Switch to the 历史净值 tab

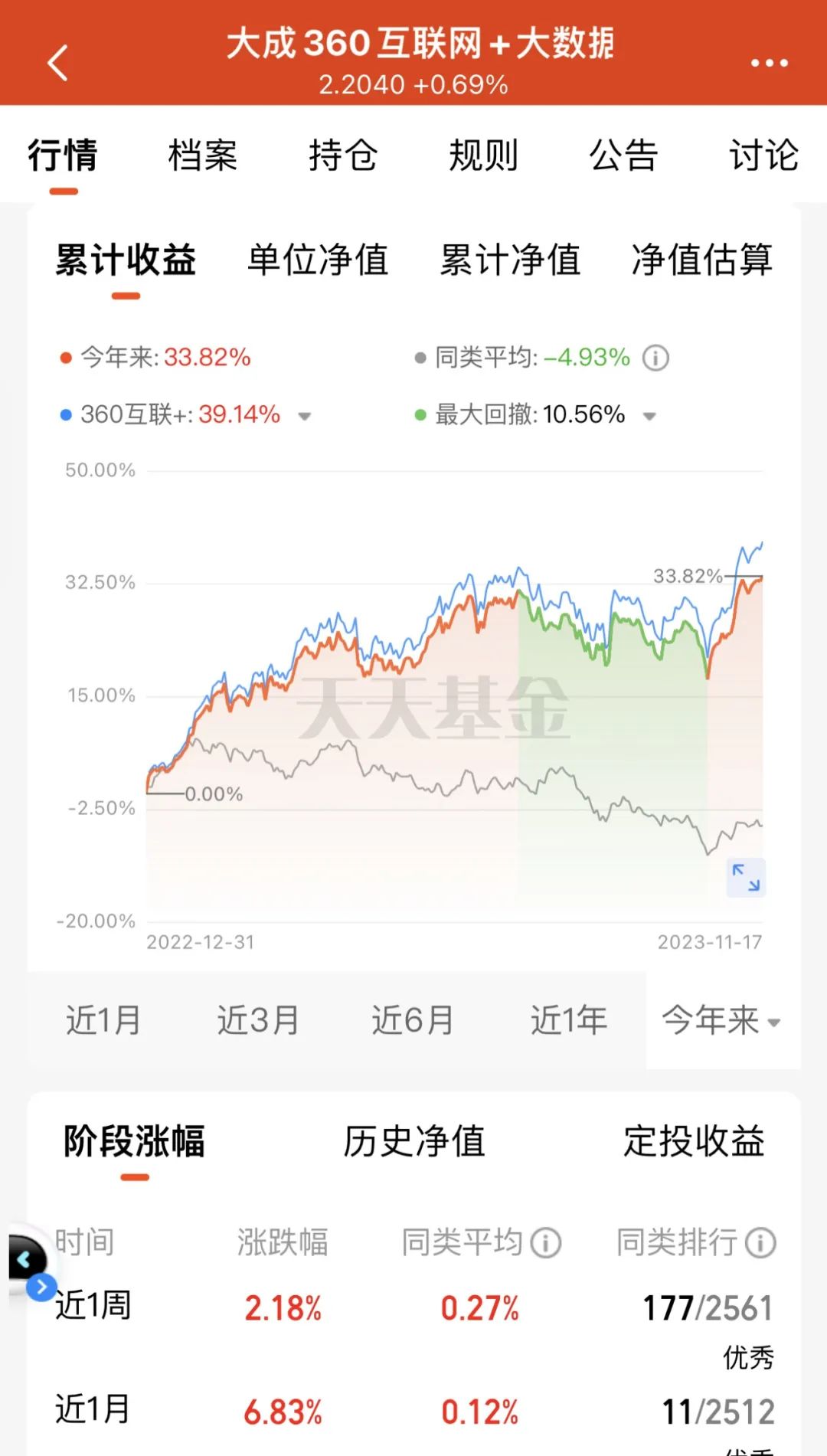414,1141
